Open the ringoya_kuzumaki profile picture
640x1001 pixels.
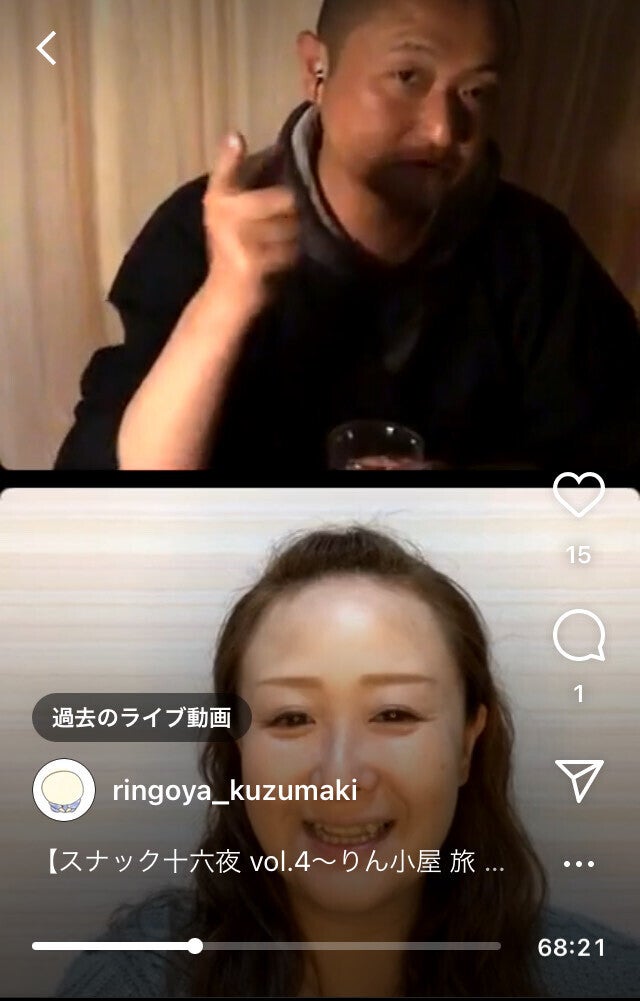pos(64,791)
